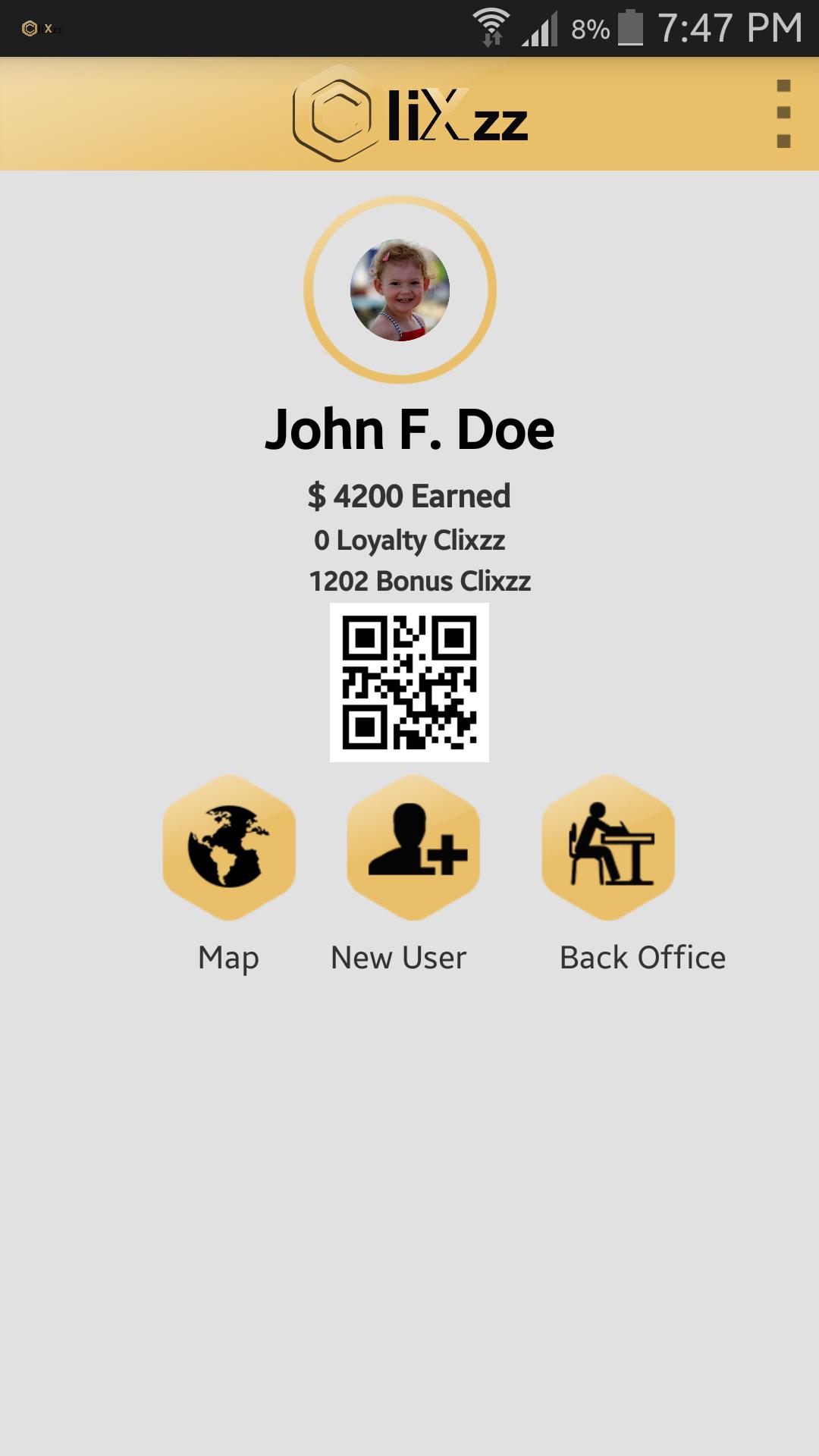Tap John F. Doe's profile photo
This screenshot has height=1456, width=819.
400,290
